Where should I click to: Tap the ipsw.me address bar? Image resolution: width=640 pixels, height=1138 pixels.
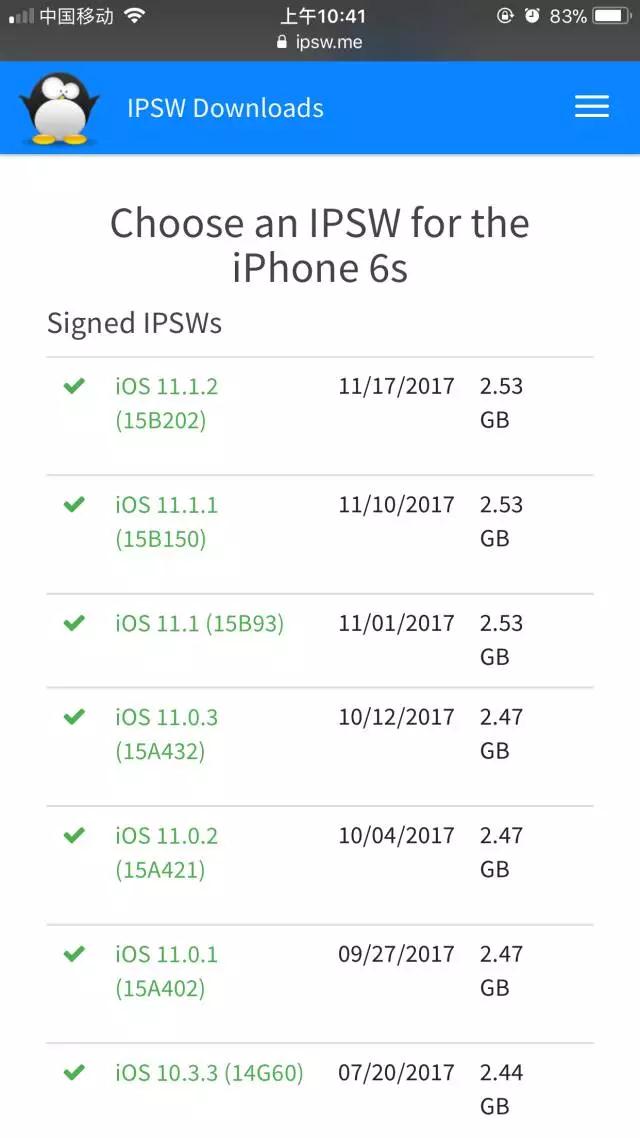point(319,42)
